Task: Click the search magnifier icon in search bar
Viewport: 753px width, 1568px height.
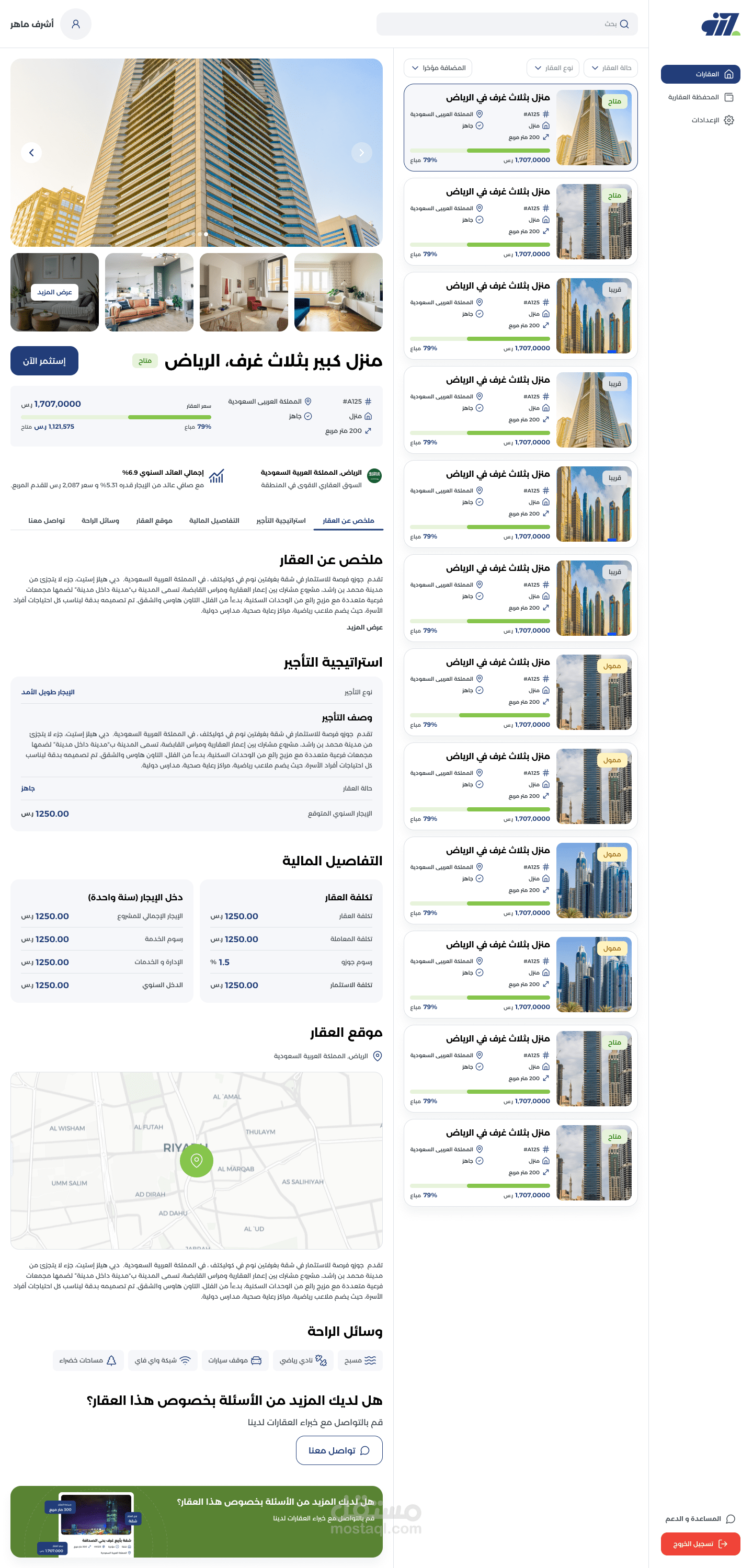Action: [623, 25]
